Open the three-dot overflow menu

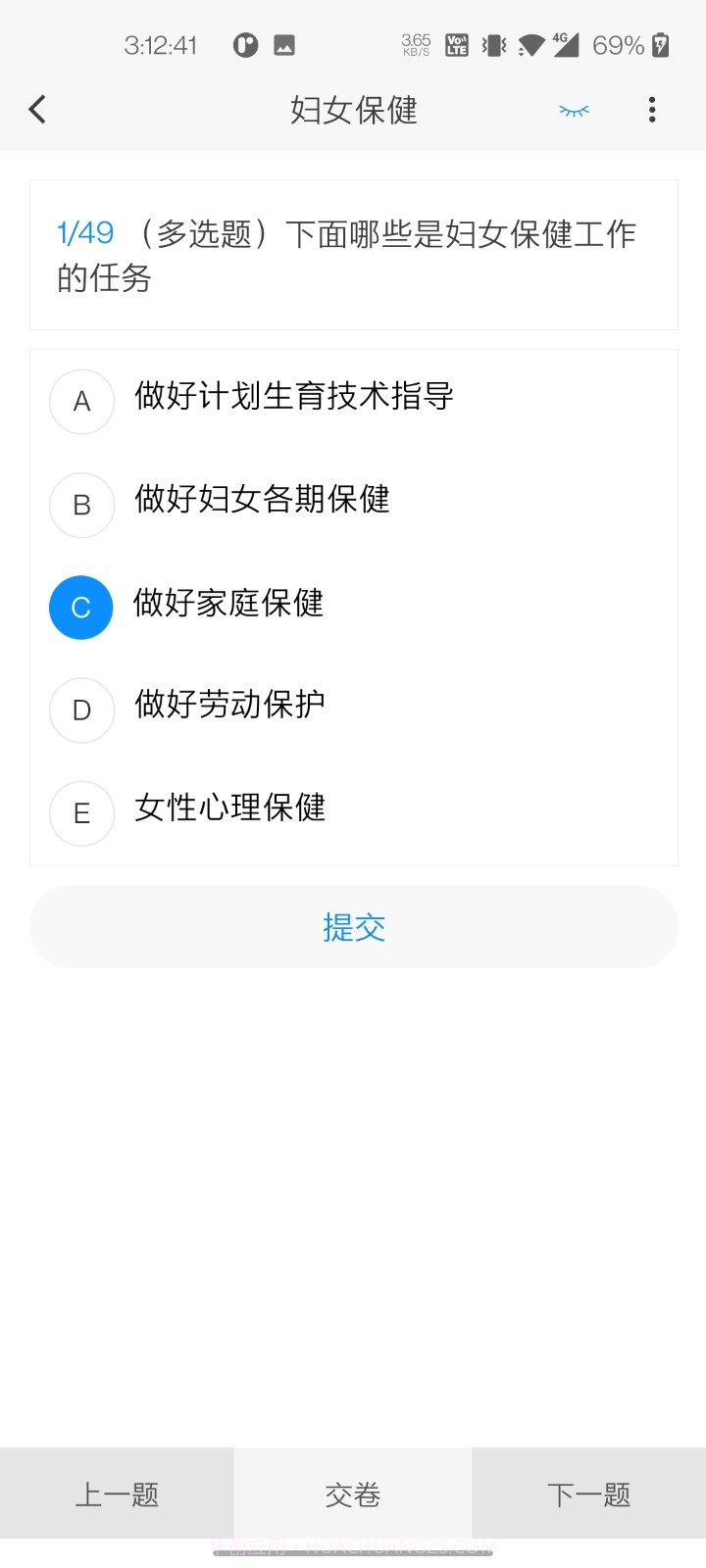652,110
